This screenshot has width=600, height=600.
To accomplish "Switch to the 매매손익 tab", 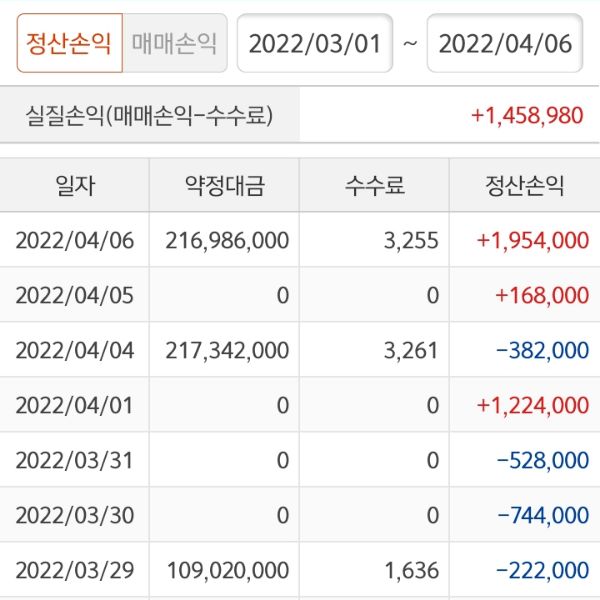I will pos(175,44).
